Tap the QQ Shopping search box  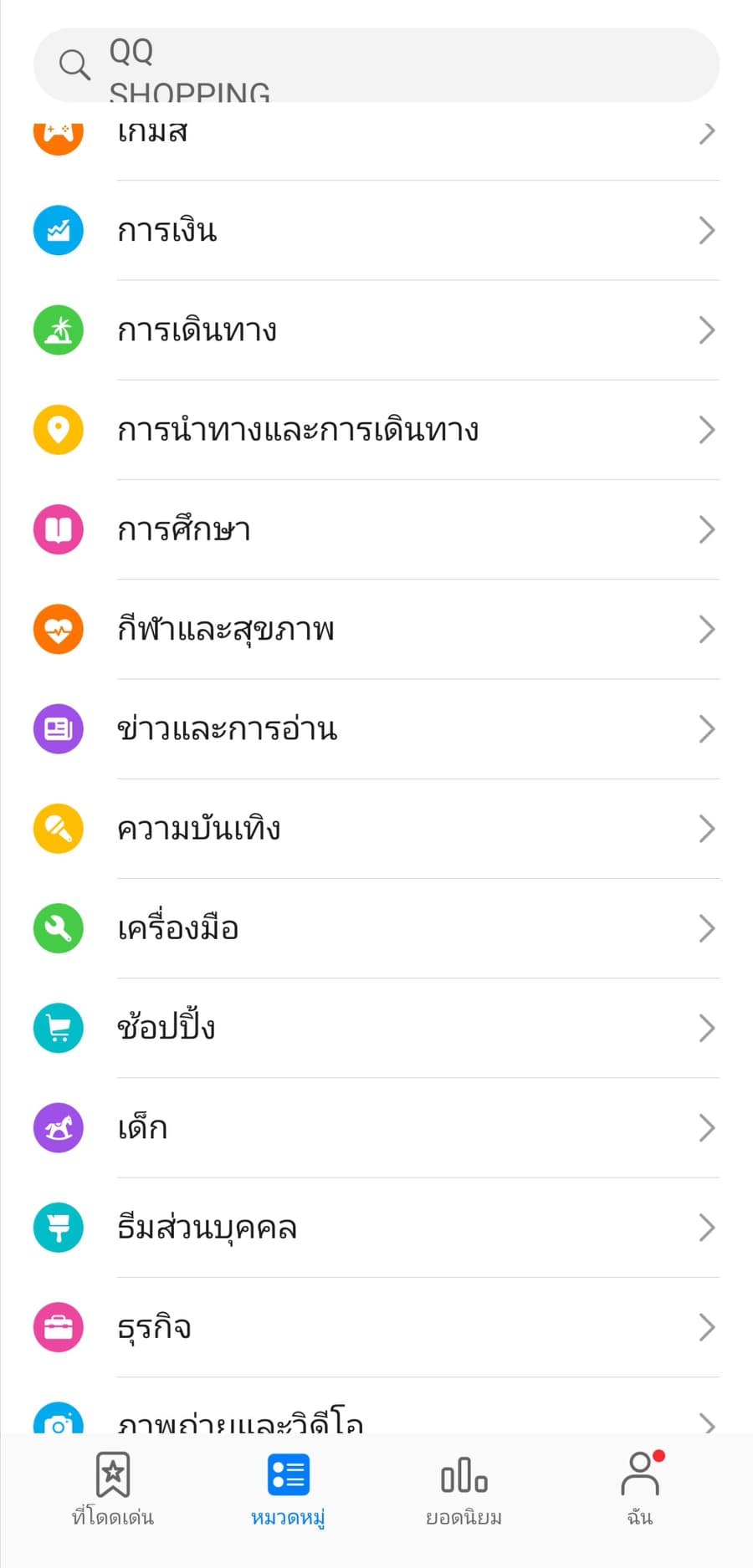point(376,65)
